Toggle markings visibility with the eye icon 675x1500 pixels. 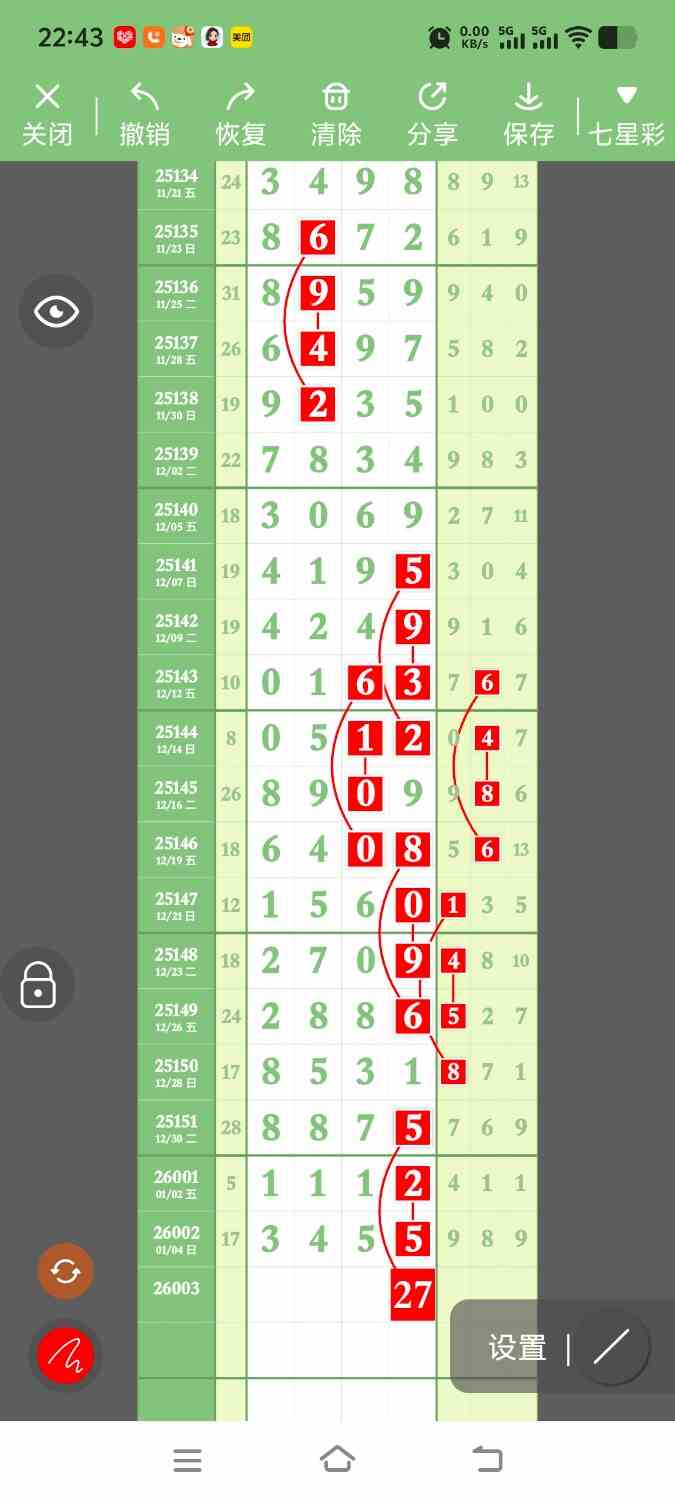(56, 312)
